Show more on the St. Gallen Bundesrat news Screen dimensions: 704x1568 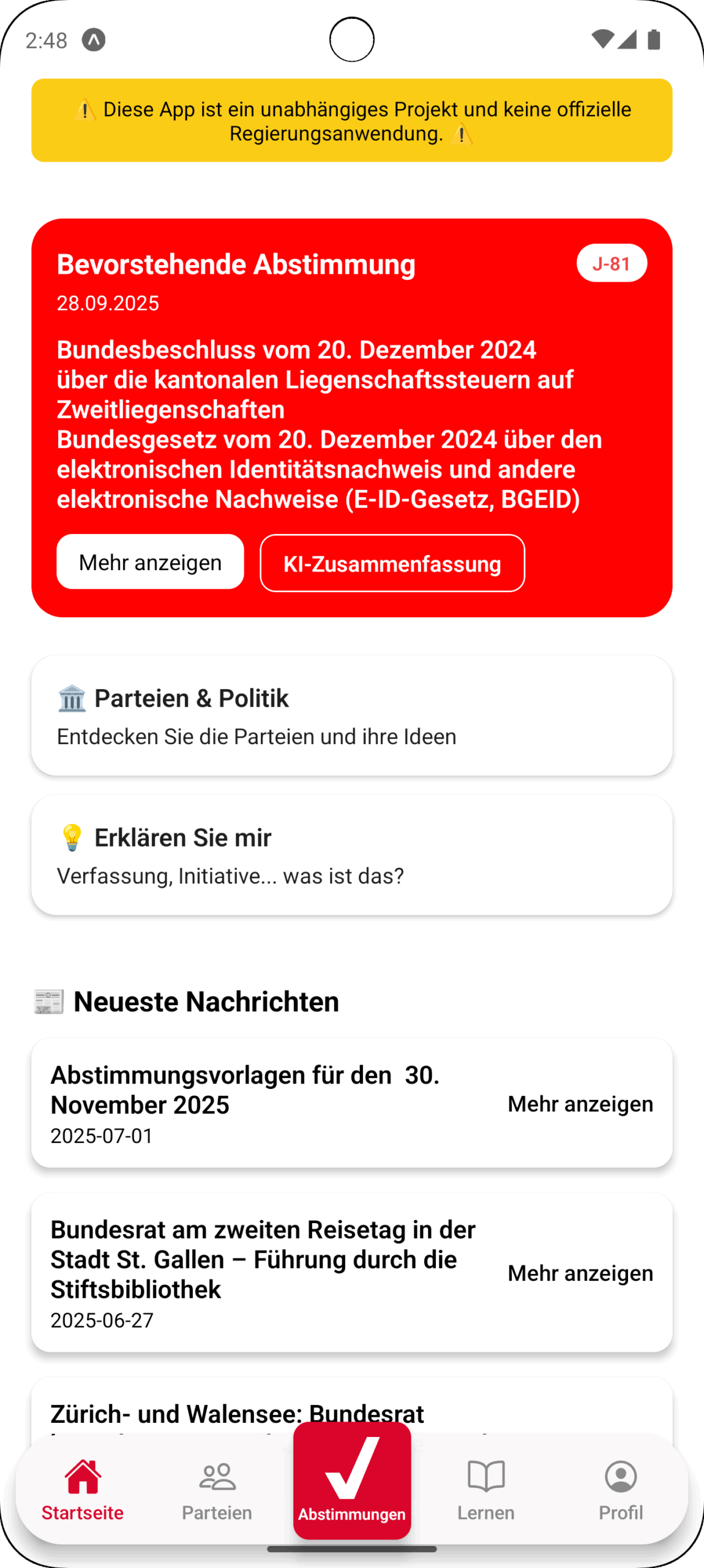580,1272
